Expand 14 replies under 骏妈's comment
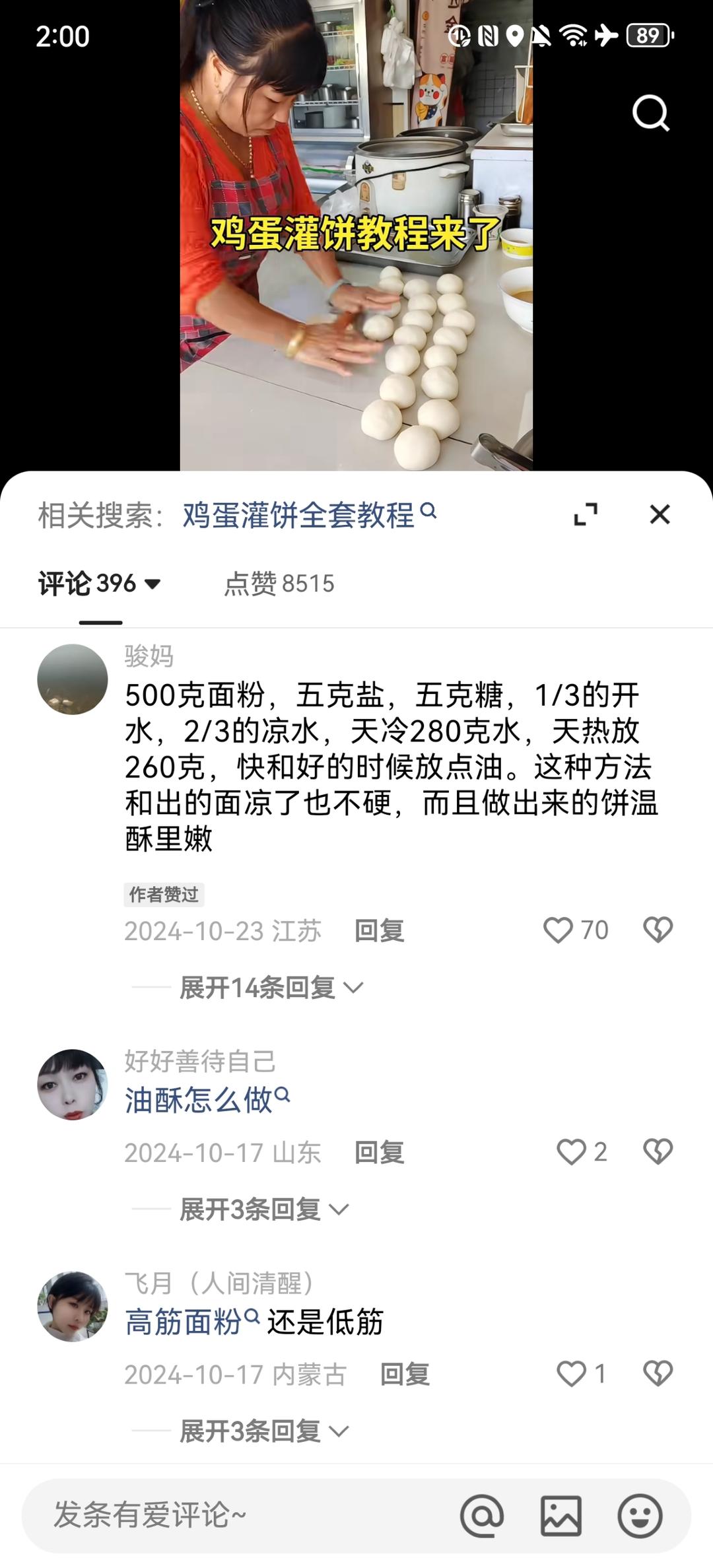Image resolution: width=713 pixels, height=1568 pixels. 271,988
